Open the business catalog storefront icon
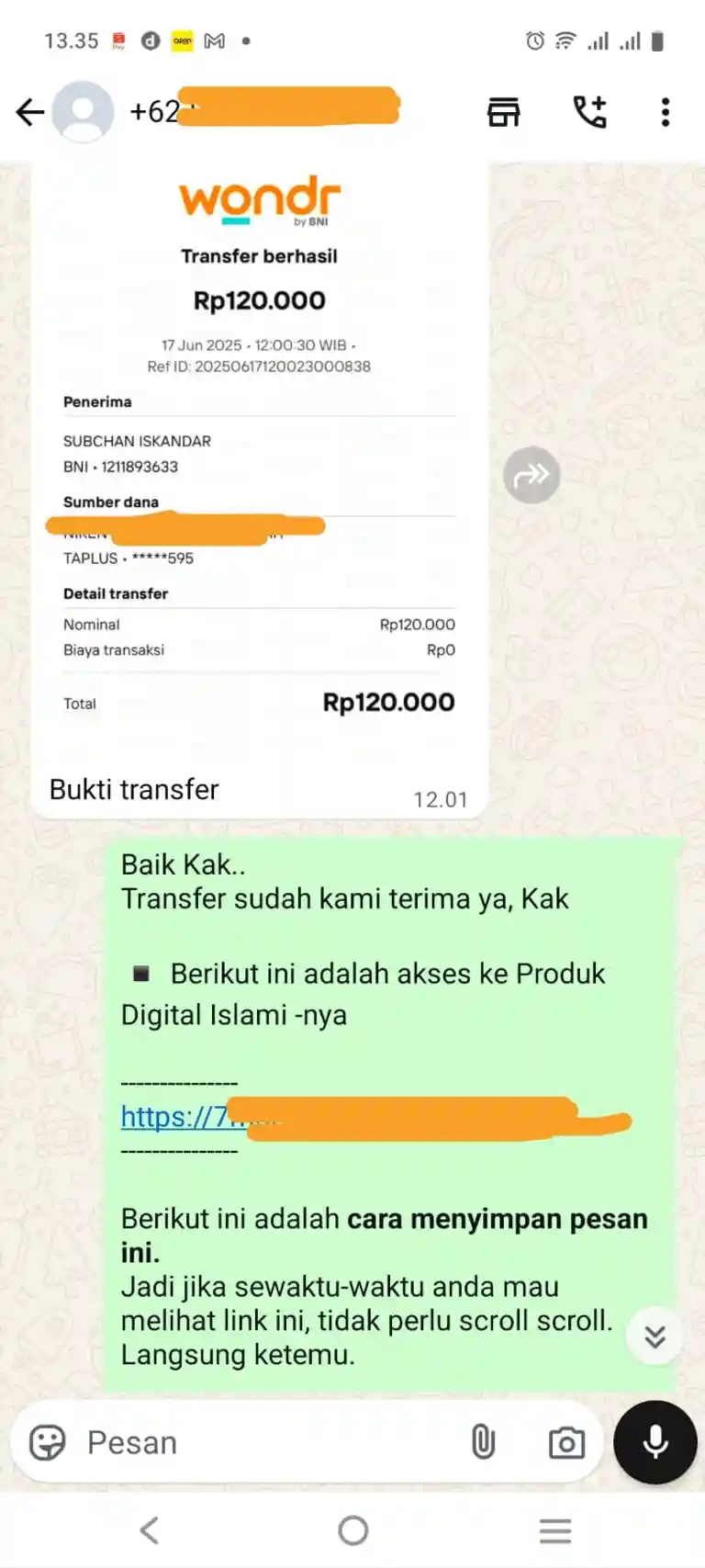 click(503, 112)
